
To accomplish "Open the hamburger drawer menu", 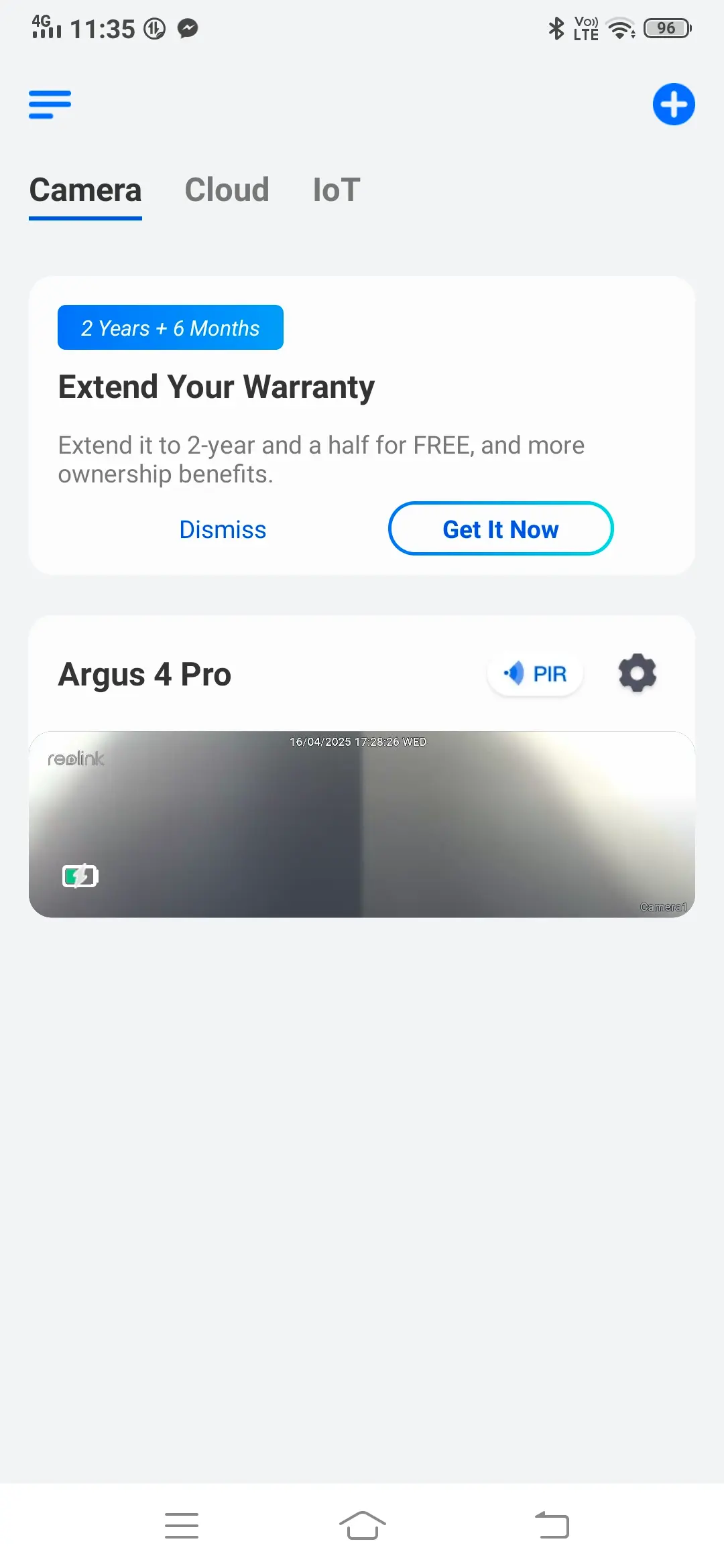I will 50,105.
